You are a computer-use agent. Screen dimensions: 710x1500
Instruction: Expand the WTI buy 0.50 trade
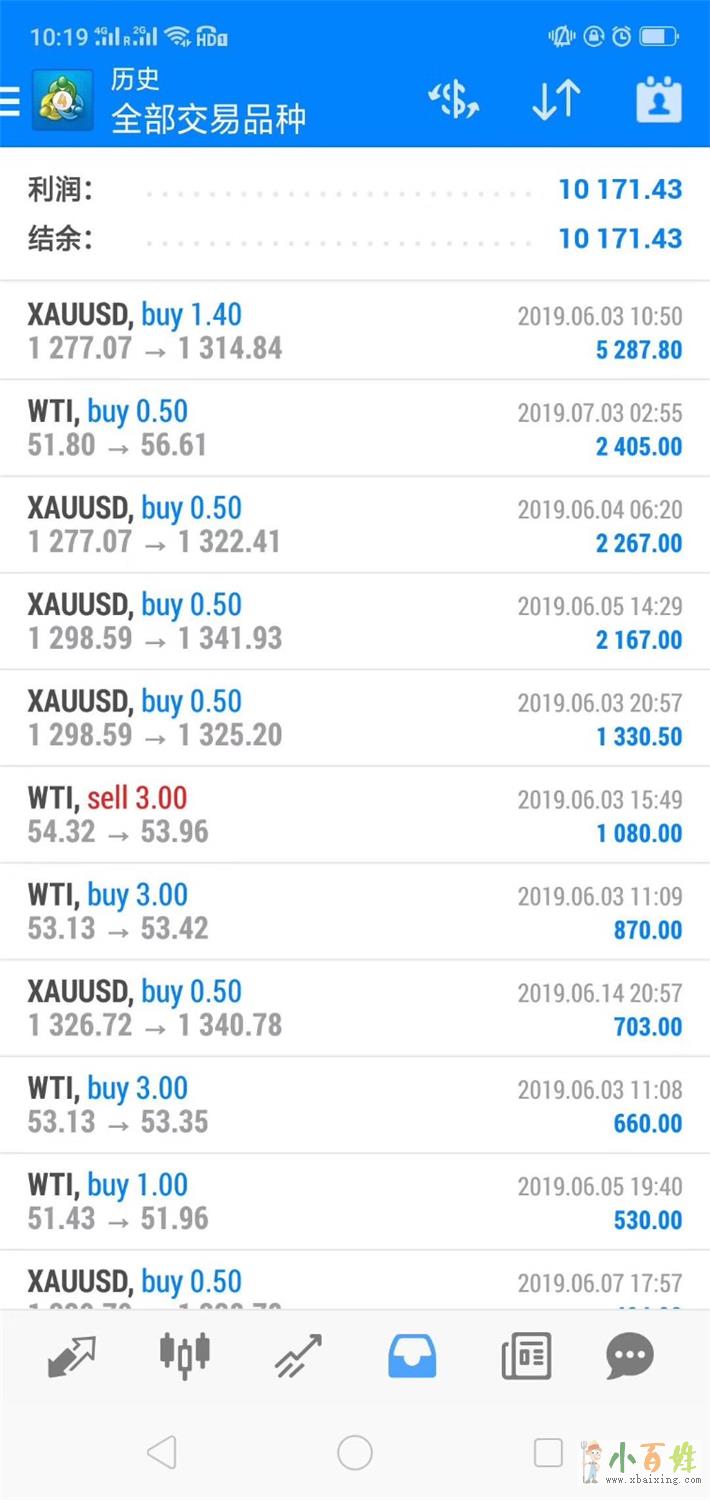[355, 428]
